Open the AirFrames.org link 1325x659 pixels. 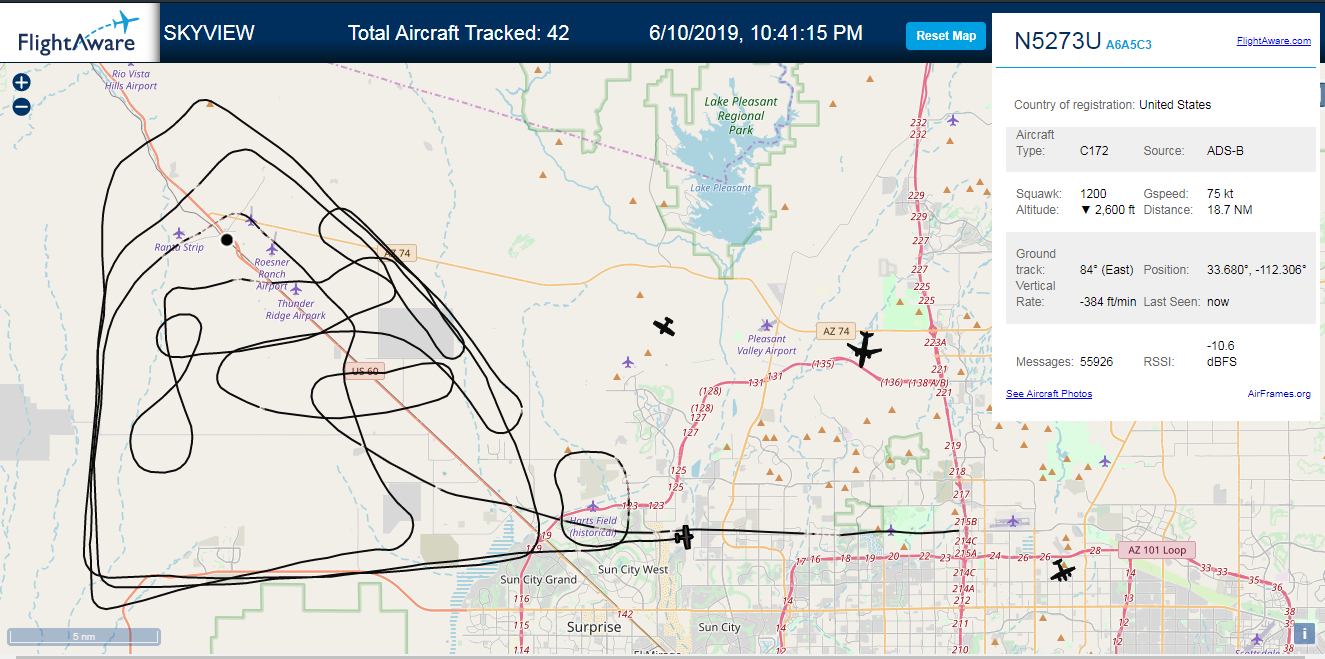1279,394
